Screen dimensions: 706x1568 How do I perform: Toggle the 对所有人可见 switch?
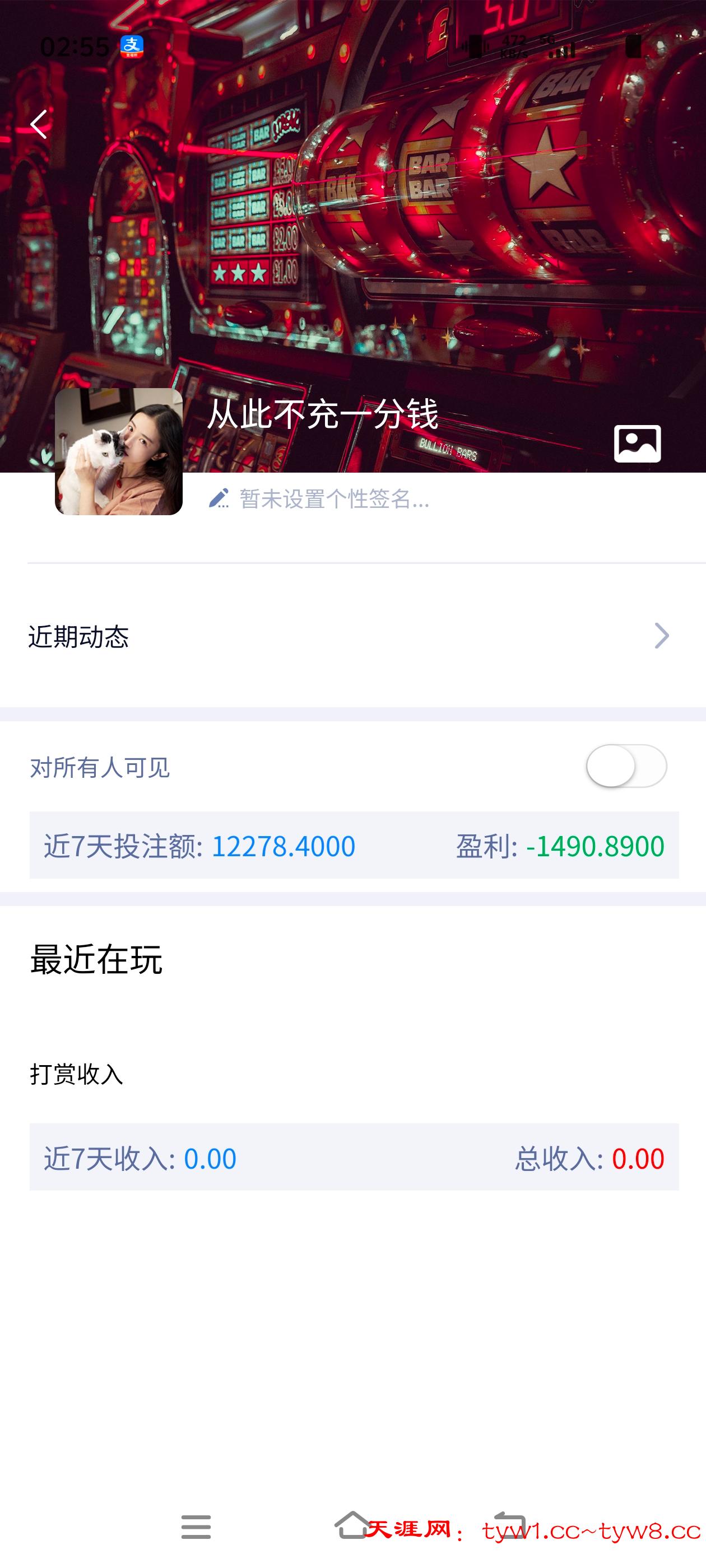[x=626, y=766]
